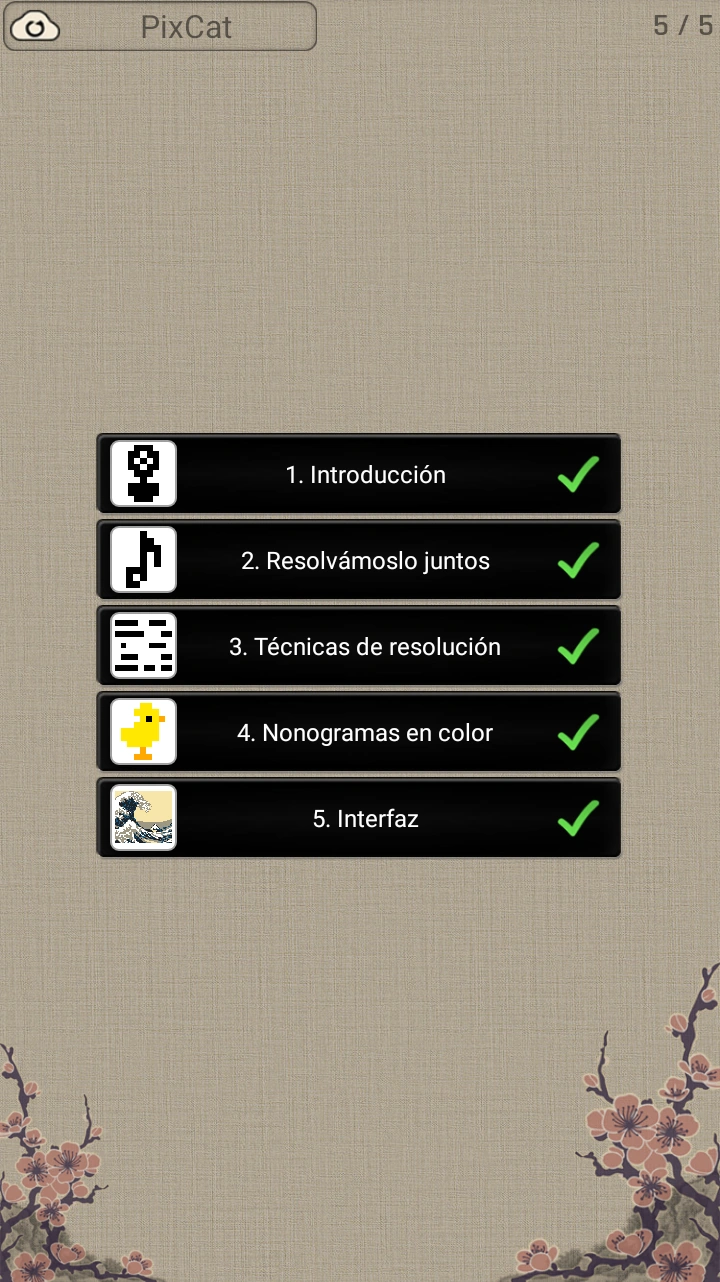Open 4. Nonogramas en color

[x=359, y=732]
